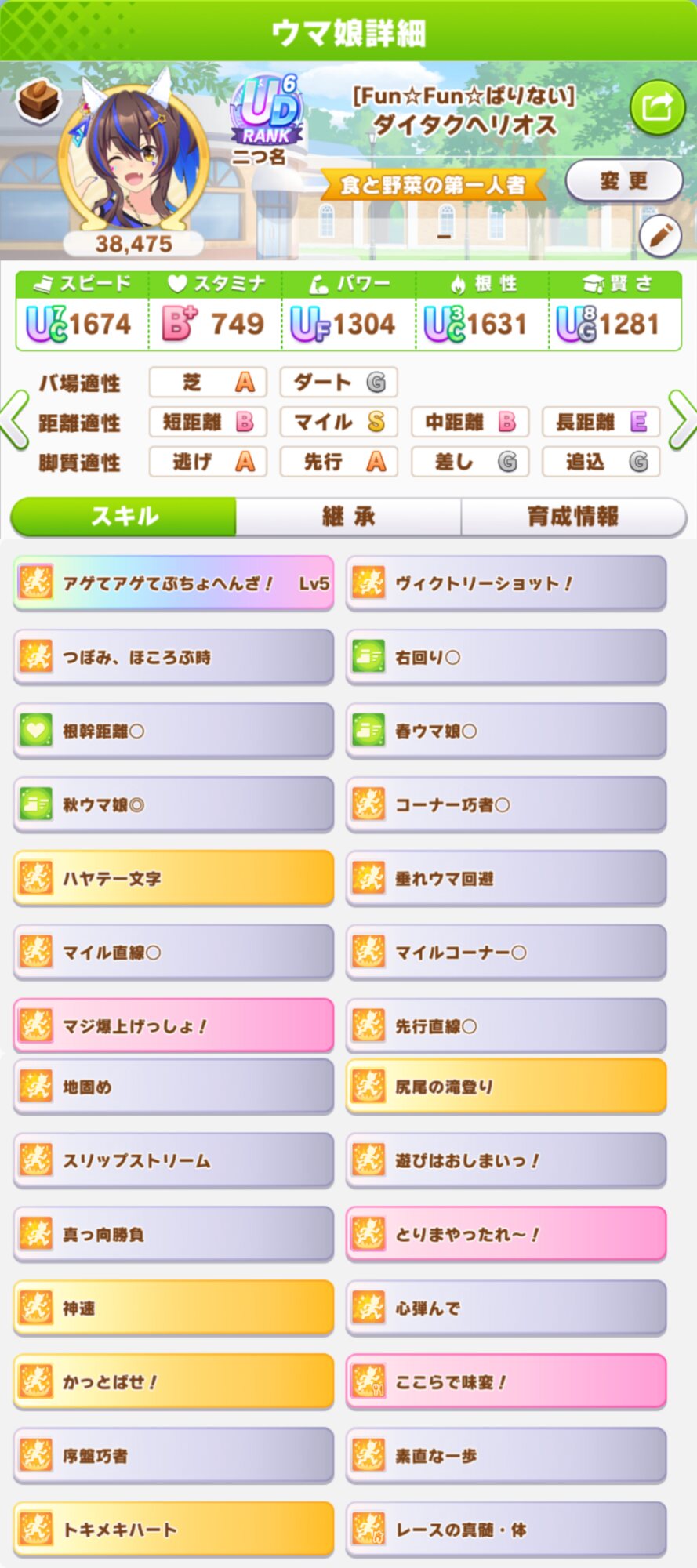This screenshot has height=1568, width=697.
Task: Open the pencil edit icon
Action: [660, 234]
